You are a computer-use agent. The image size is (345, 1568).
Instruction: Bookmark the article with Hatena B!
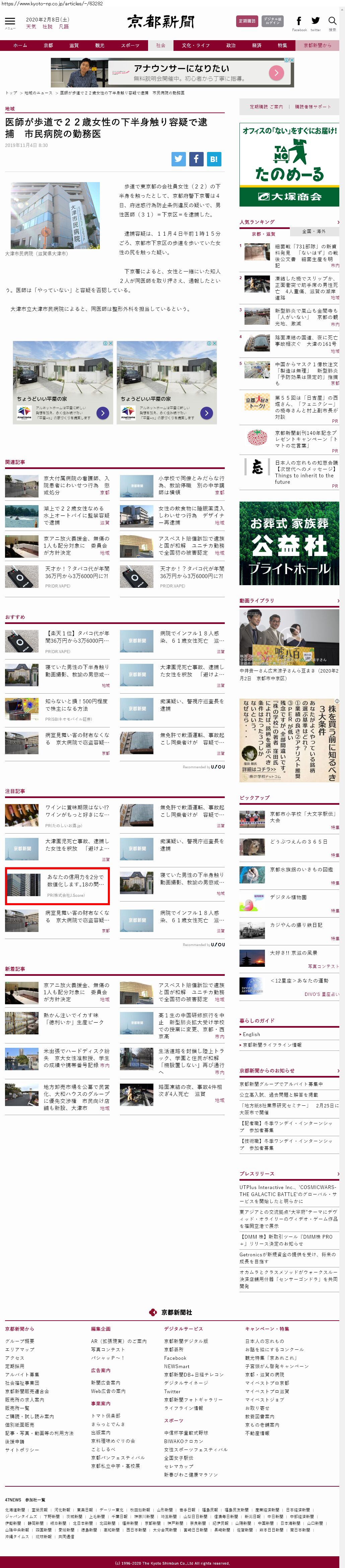point(213,159)
